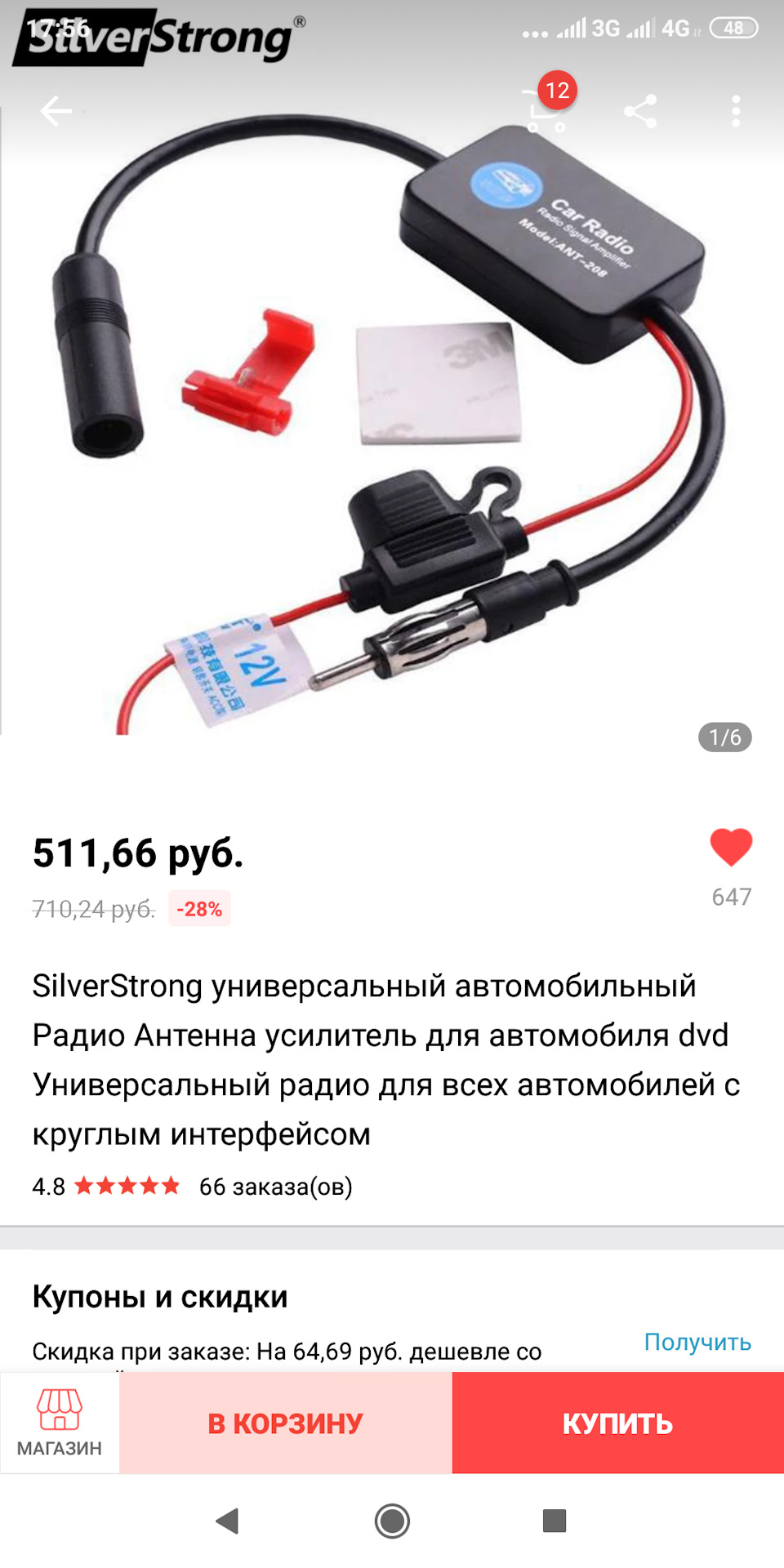Buy now with the КУПИТЬ button

click(617, 1423)
